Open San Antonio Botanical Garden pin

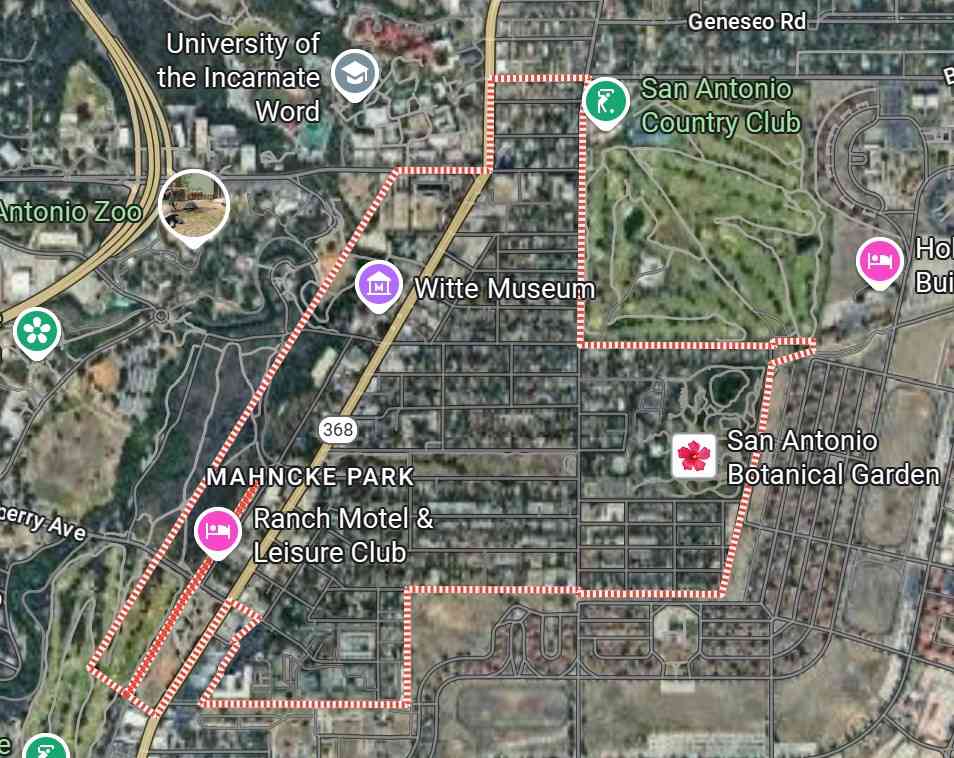[x=693, y=456]
